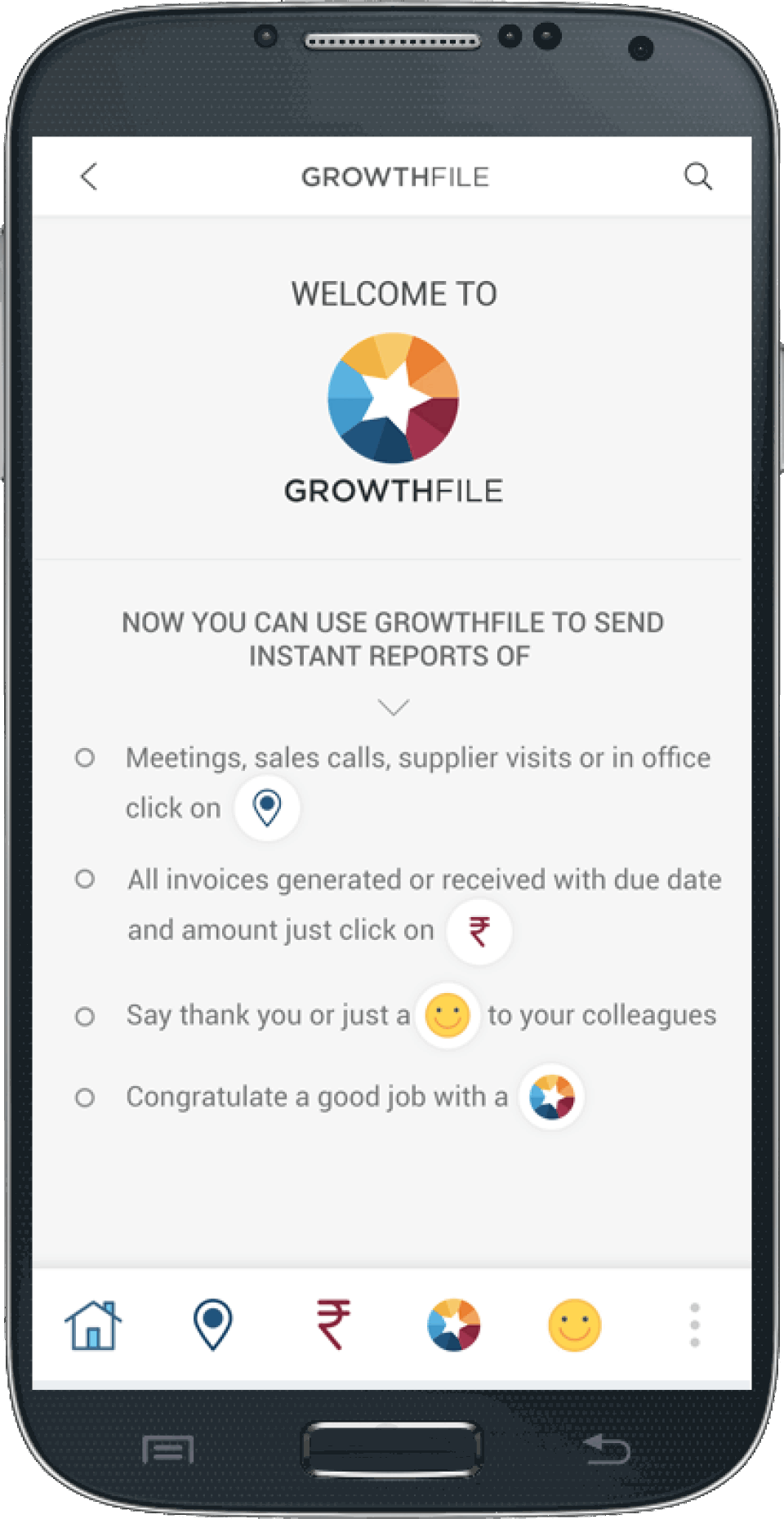Open search from the top bar
This screenshot has height=1519, width=784.
697,176
